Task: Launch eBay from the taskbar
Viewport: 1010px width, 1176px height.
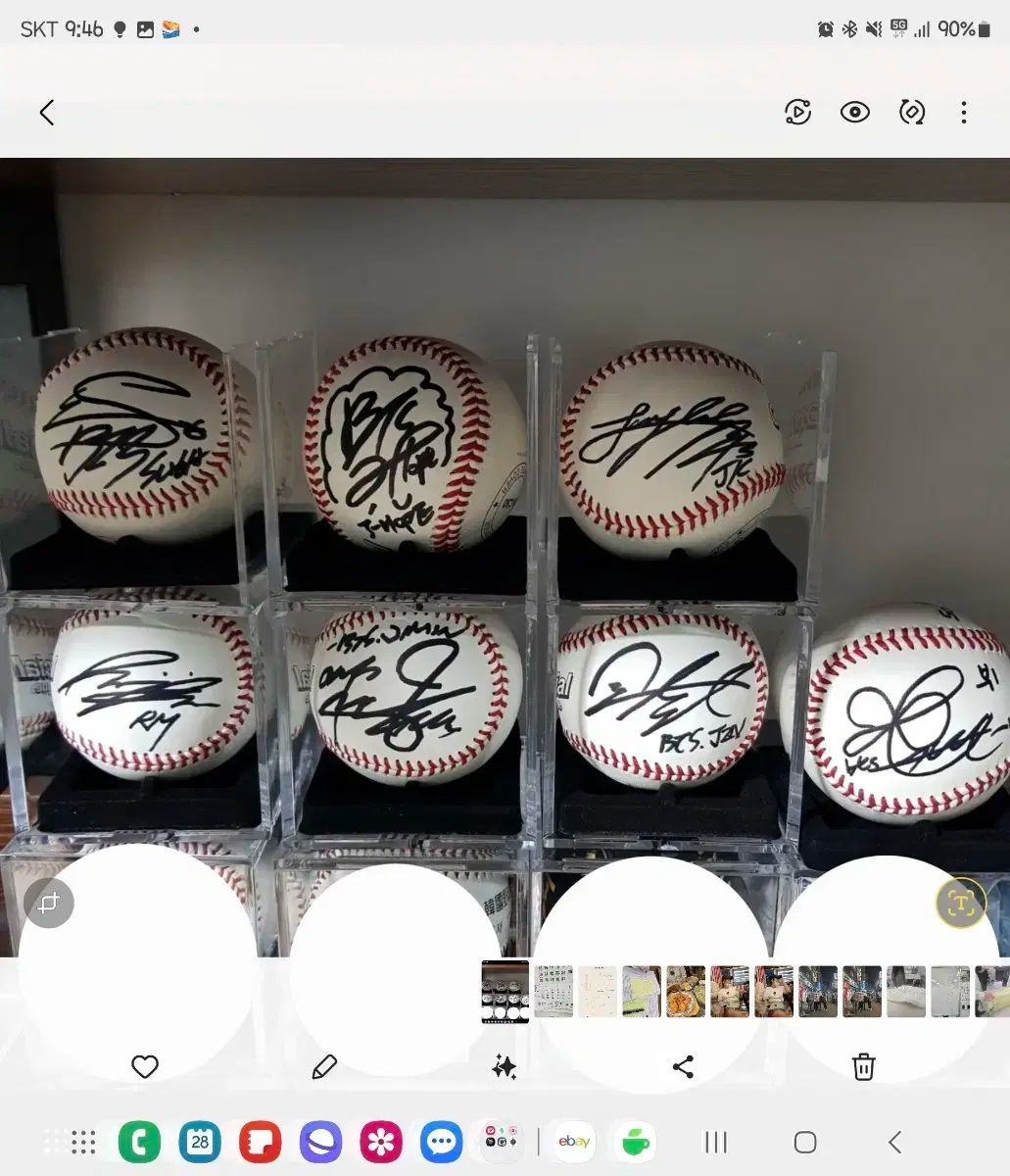Action: click(574, 1142)
